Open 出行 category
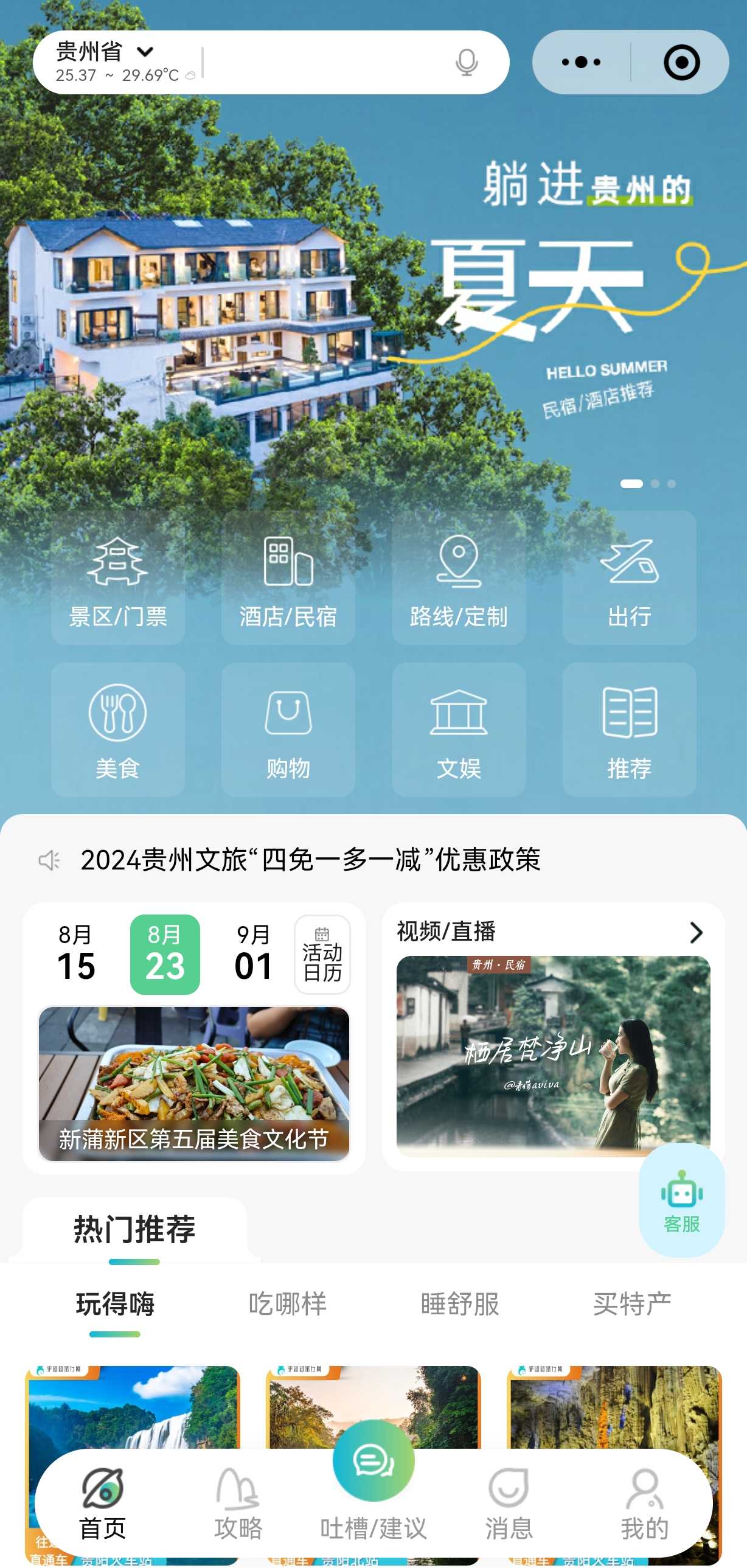Image resolution: width=747 pixels, height=1568 pixels. tap(629, 578)
